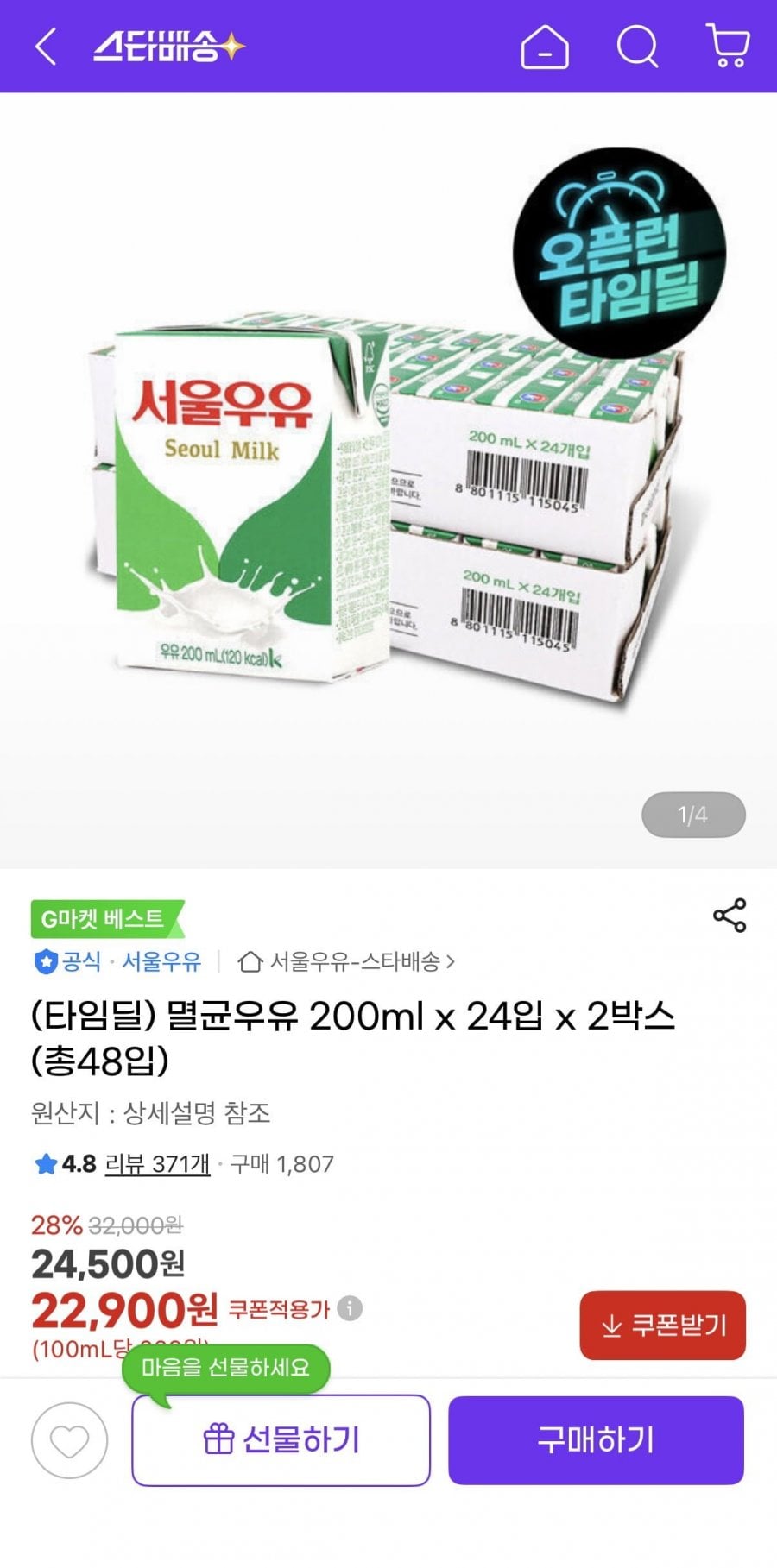Add product to wishlist heart
The height and width of the screenshot is (1568, 777).
(x=69, y=1441)
